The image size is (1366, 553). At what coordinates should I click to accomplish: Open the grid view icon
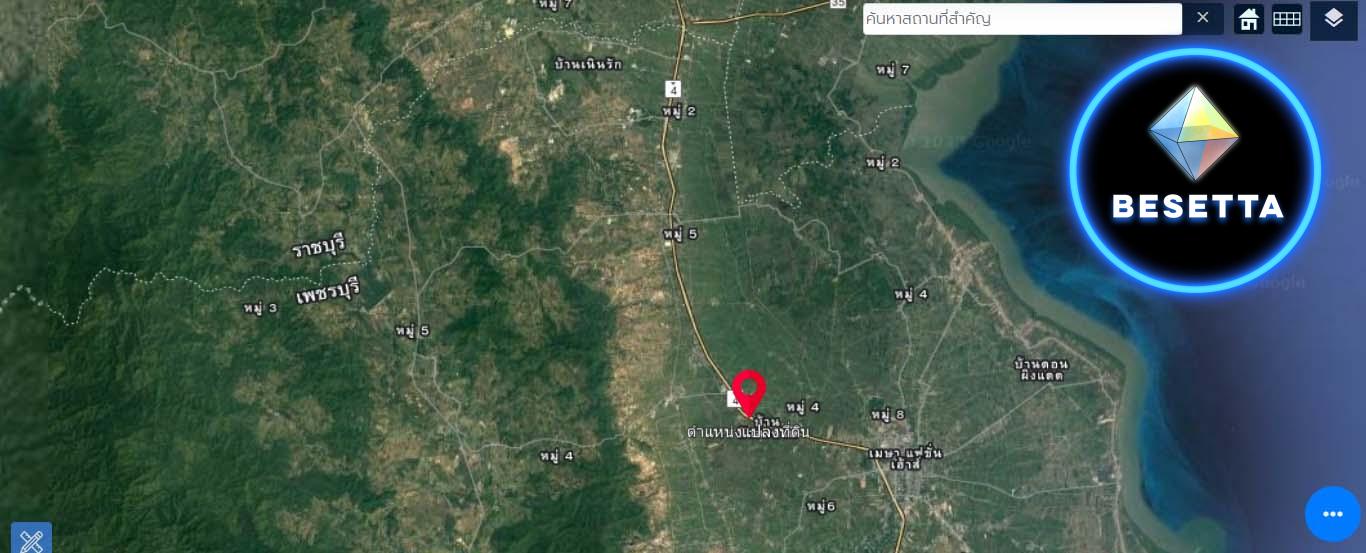coord(1287,19)
